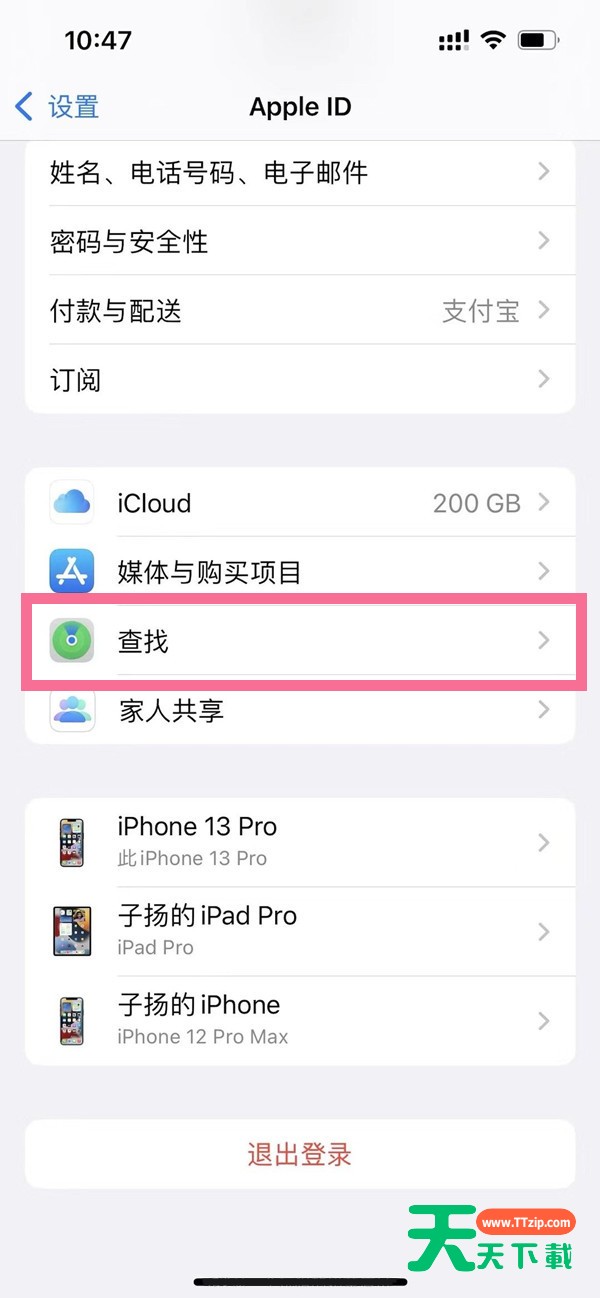View 子扬的 iPhone device details
Viewport: 600px width, 1298px height.
300,1020
